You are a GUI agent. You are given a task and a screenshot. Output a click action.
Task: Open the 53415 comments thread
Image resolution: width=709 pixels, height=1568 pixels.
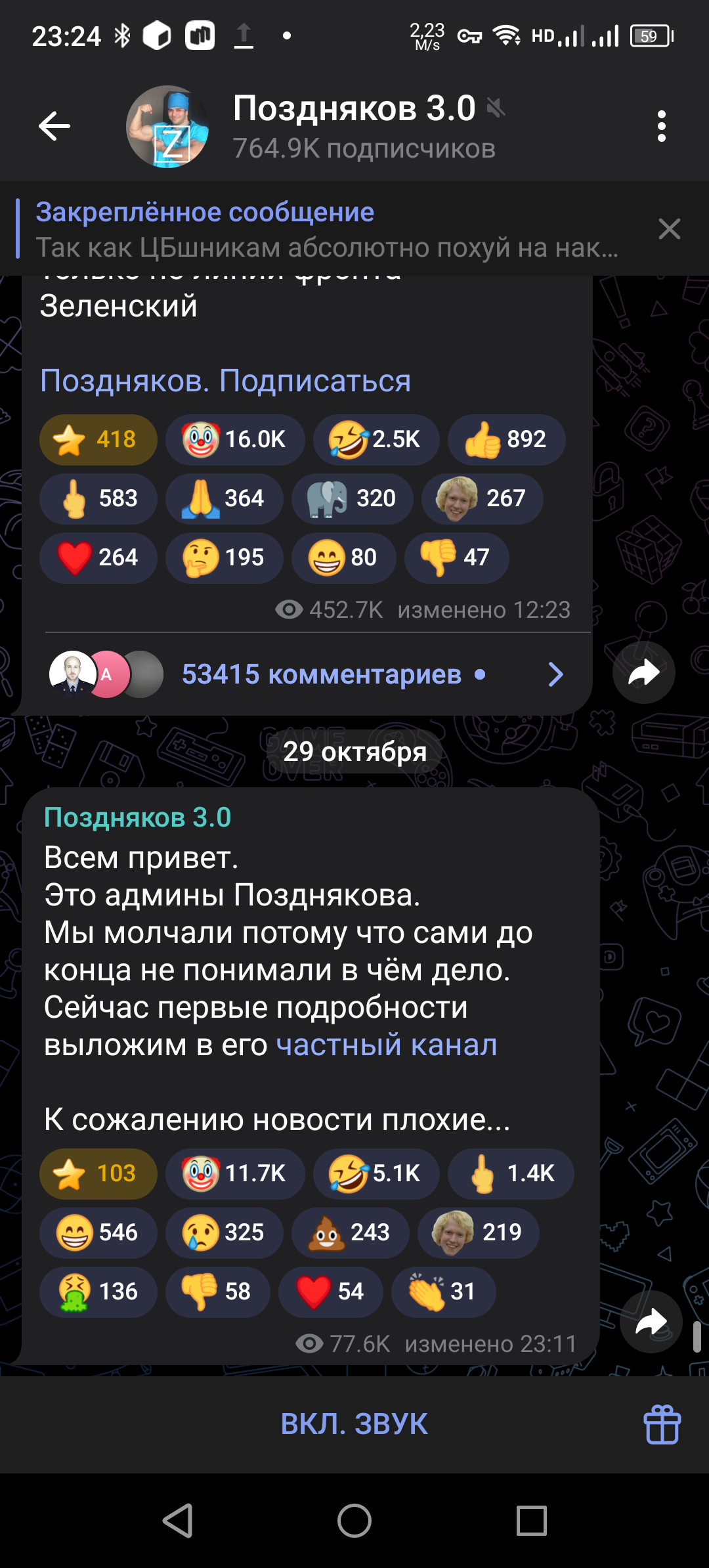(x=322, y=674)
